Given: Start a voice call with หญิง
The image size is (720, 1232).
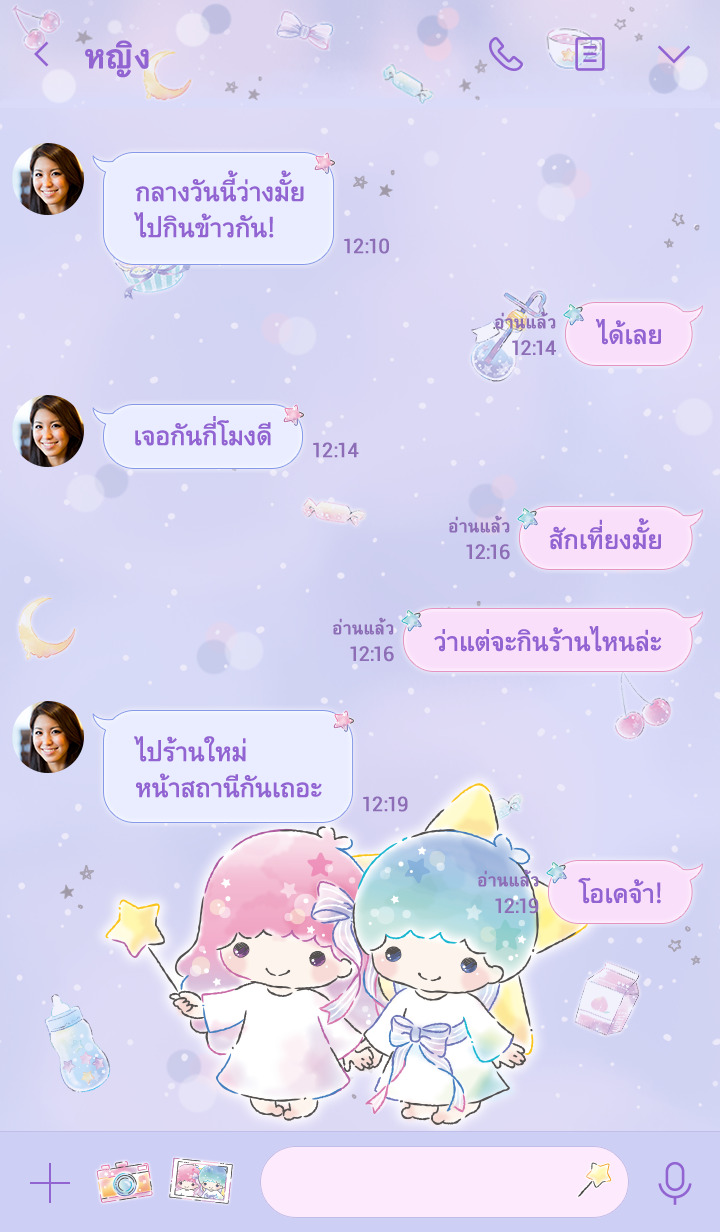Looking at the screenshot, I should click(505, 54).
